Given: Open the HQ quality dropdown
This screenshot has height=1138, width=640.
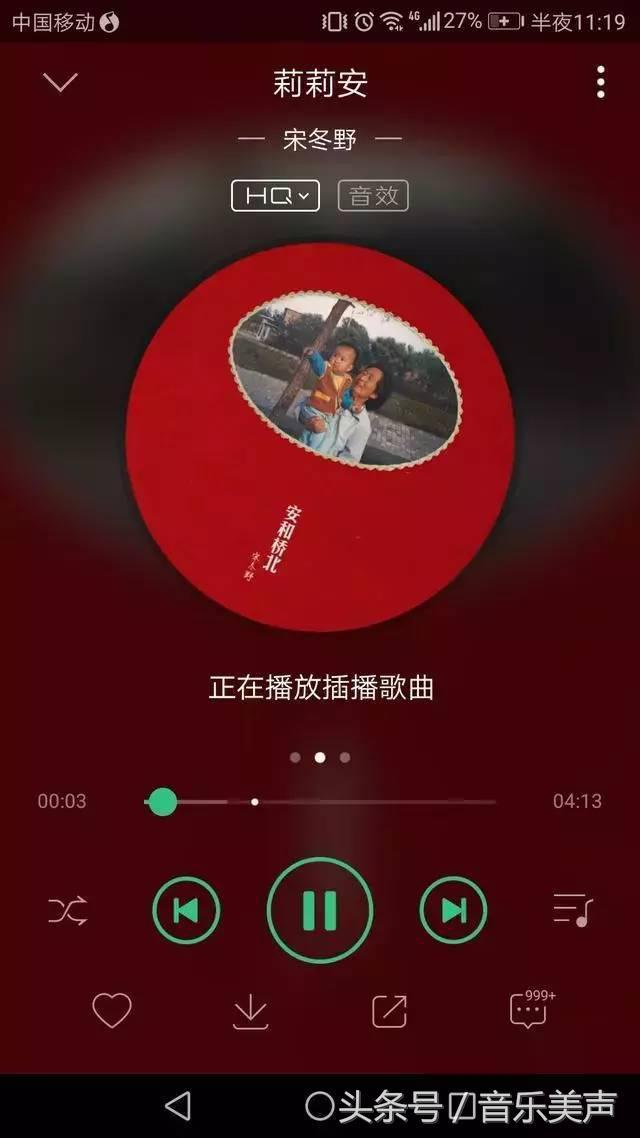Looking at the screenshot, I should (x=275, y=195).
